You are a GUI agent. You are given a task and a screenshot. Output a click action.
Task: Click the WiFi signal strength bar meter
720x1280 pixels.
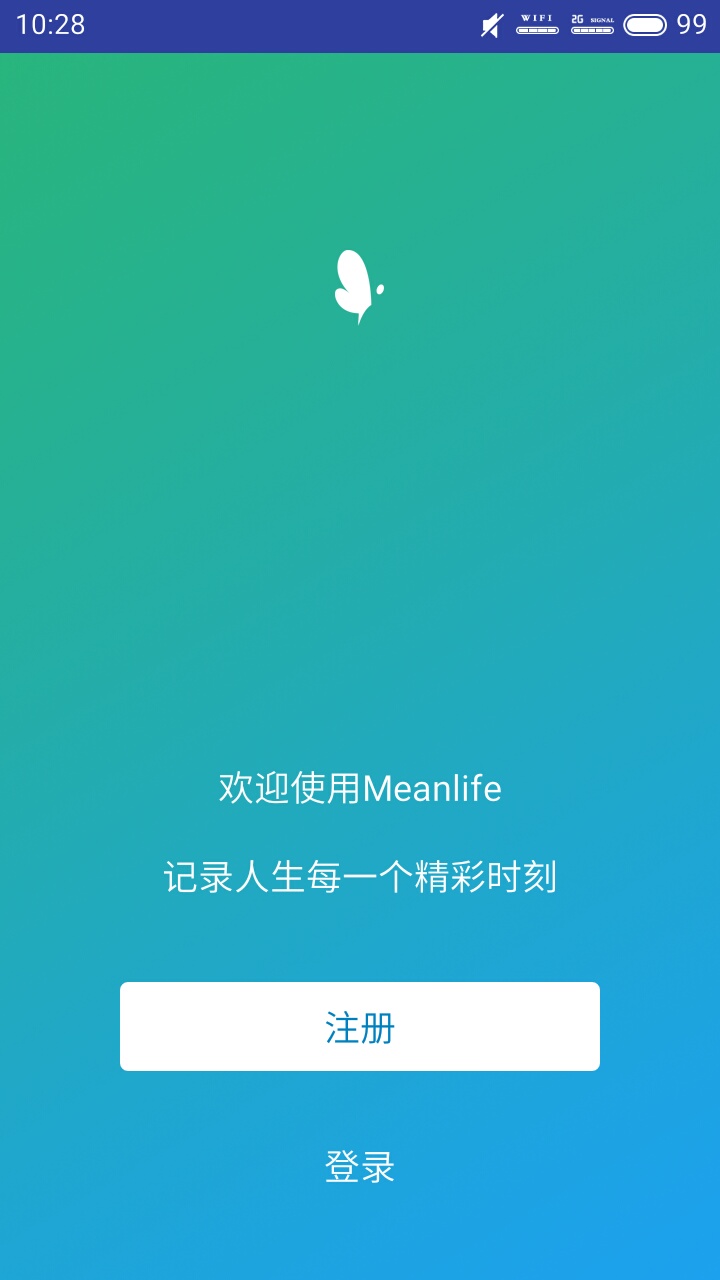(537, 30)
